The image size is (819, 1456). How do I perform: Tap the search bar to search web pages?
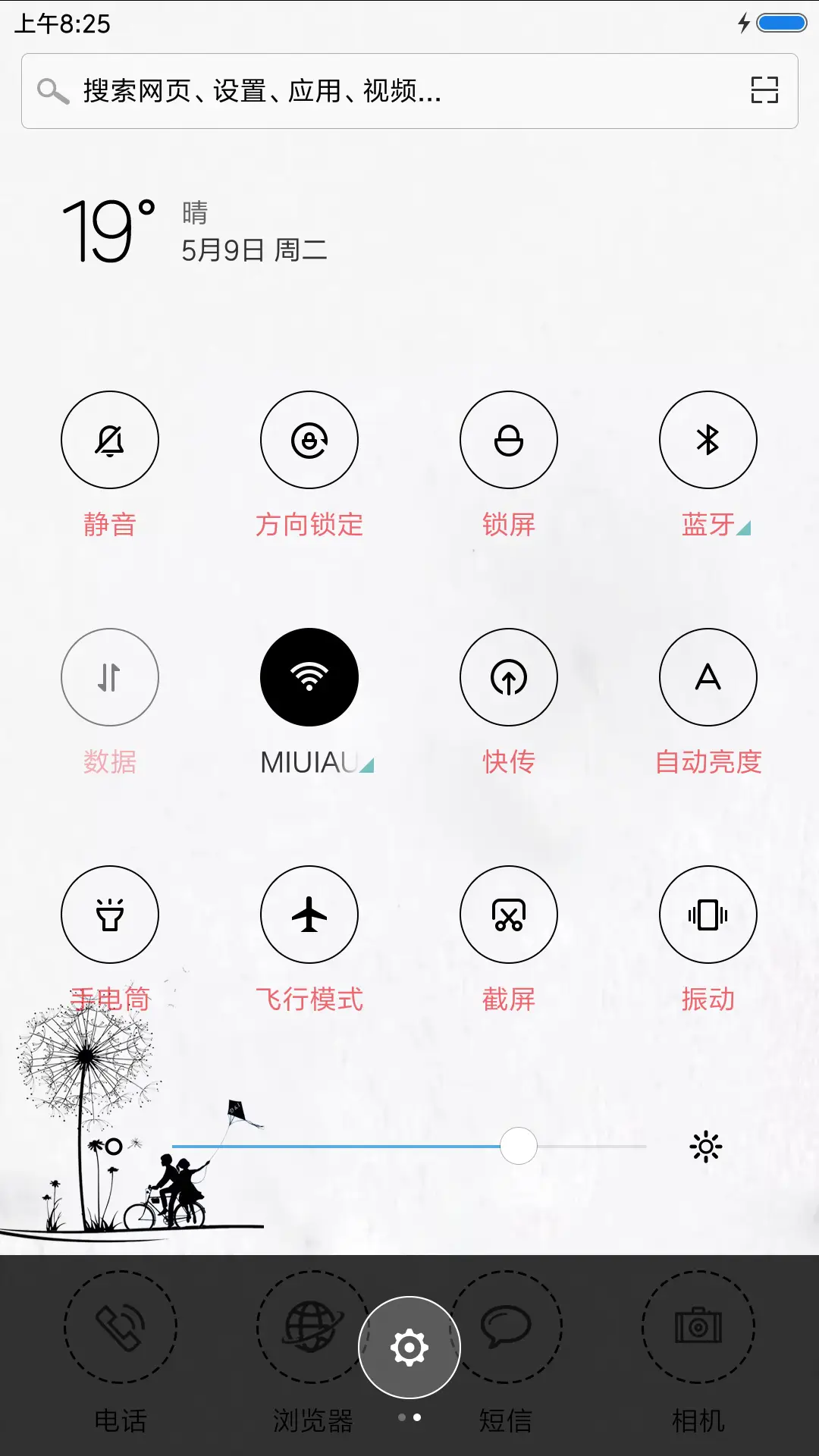point(341,91)
